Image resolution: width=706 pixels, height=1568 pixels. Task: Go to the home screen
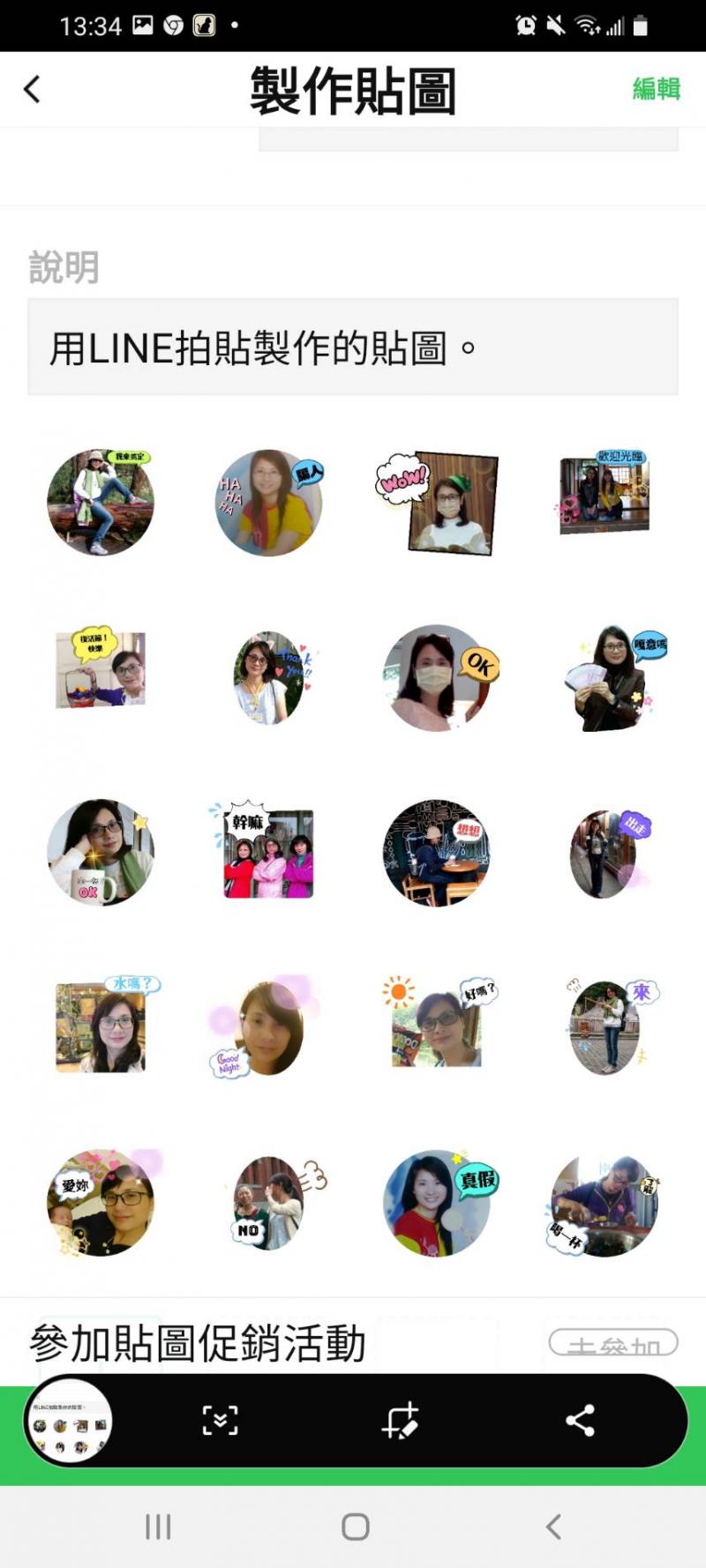[x=355, y=1527]
